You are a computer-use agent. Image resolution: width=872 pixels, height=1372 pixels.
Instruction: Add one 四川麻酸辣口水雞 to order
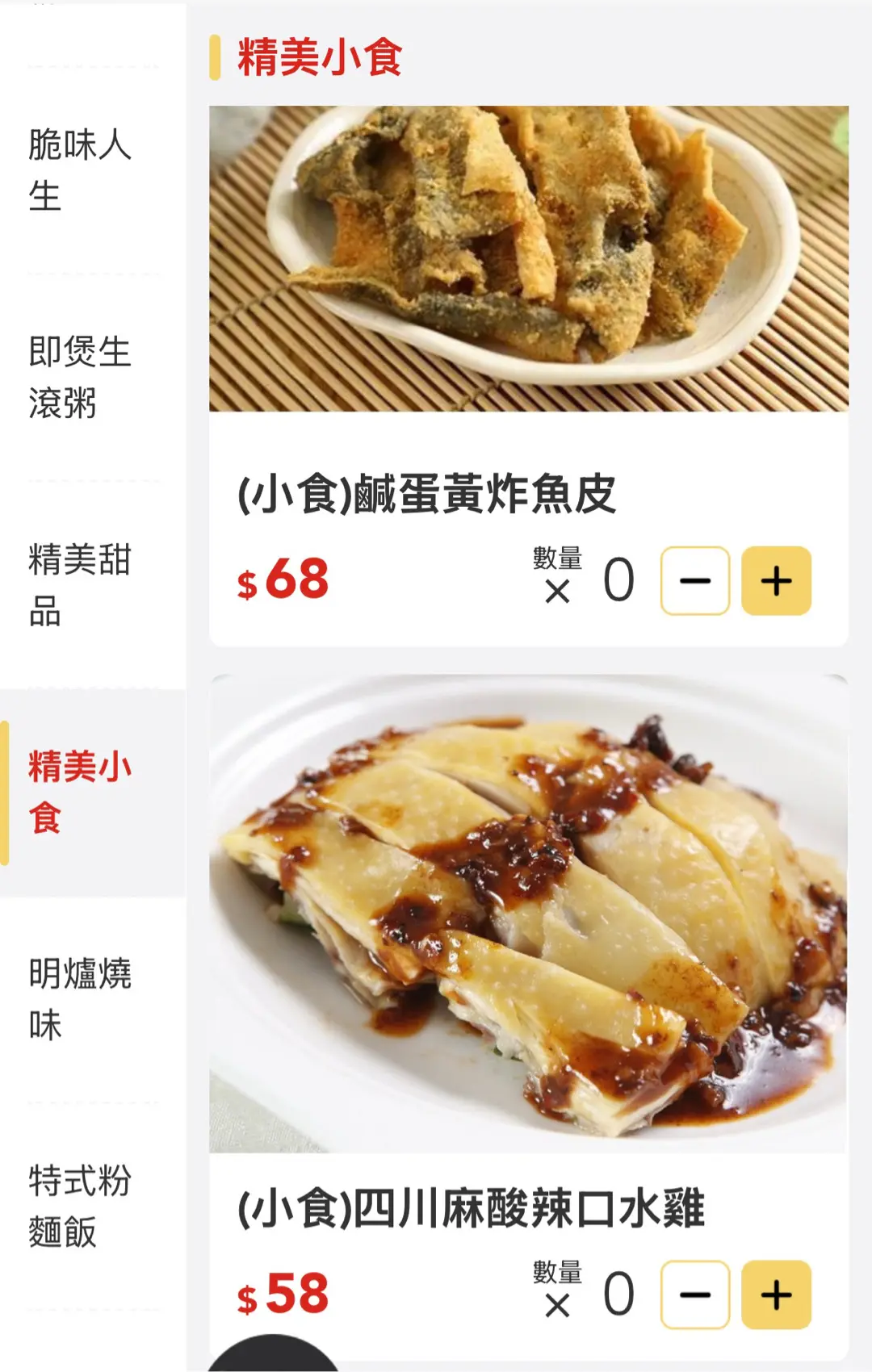point(776,1295)
